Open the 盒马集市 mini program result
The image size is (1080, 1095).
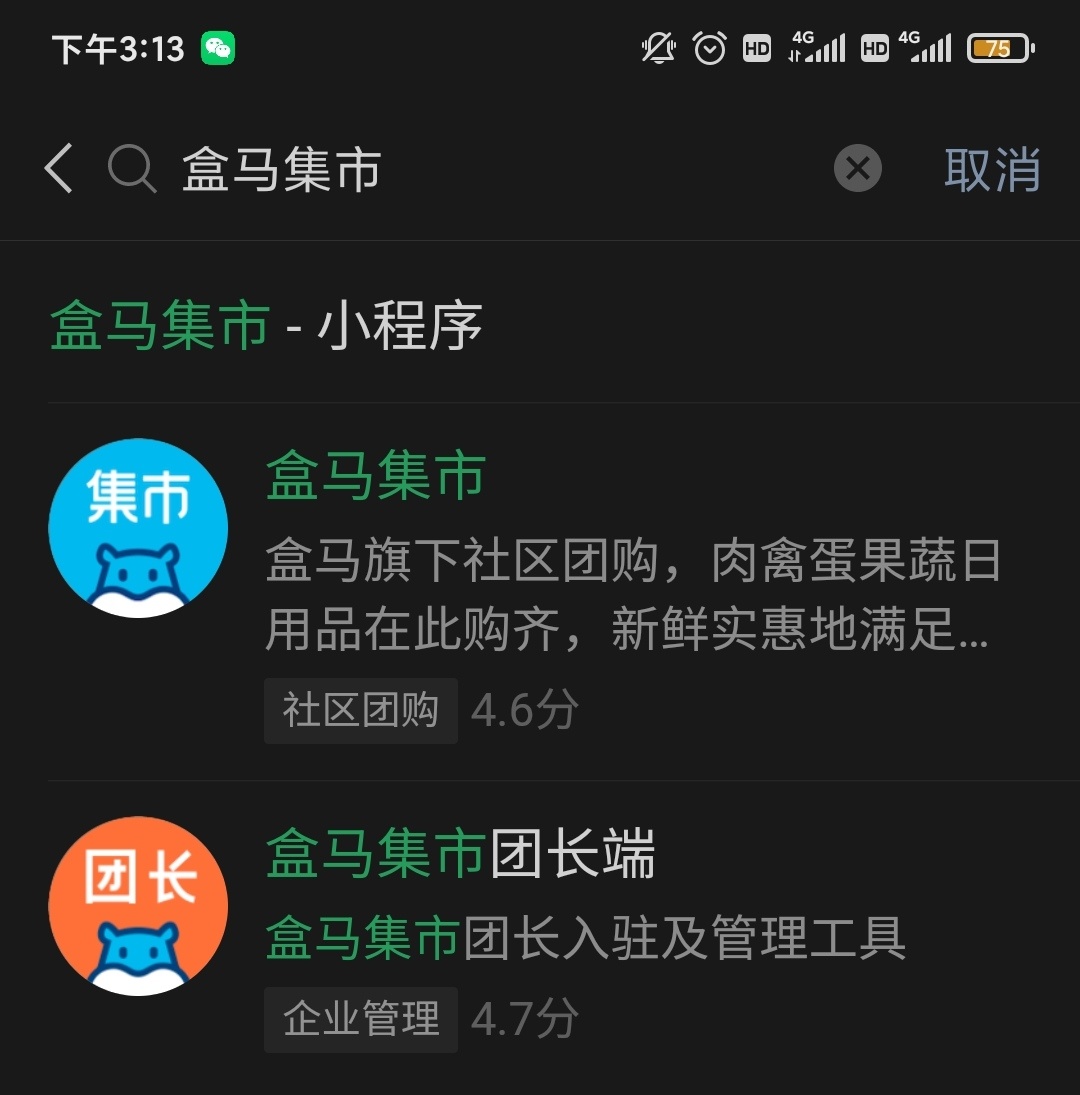[x=560, y=590]
